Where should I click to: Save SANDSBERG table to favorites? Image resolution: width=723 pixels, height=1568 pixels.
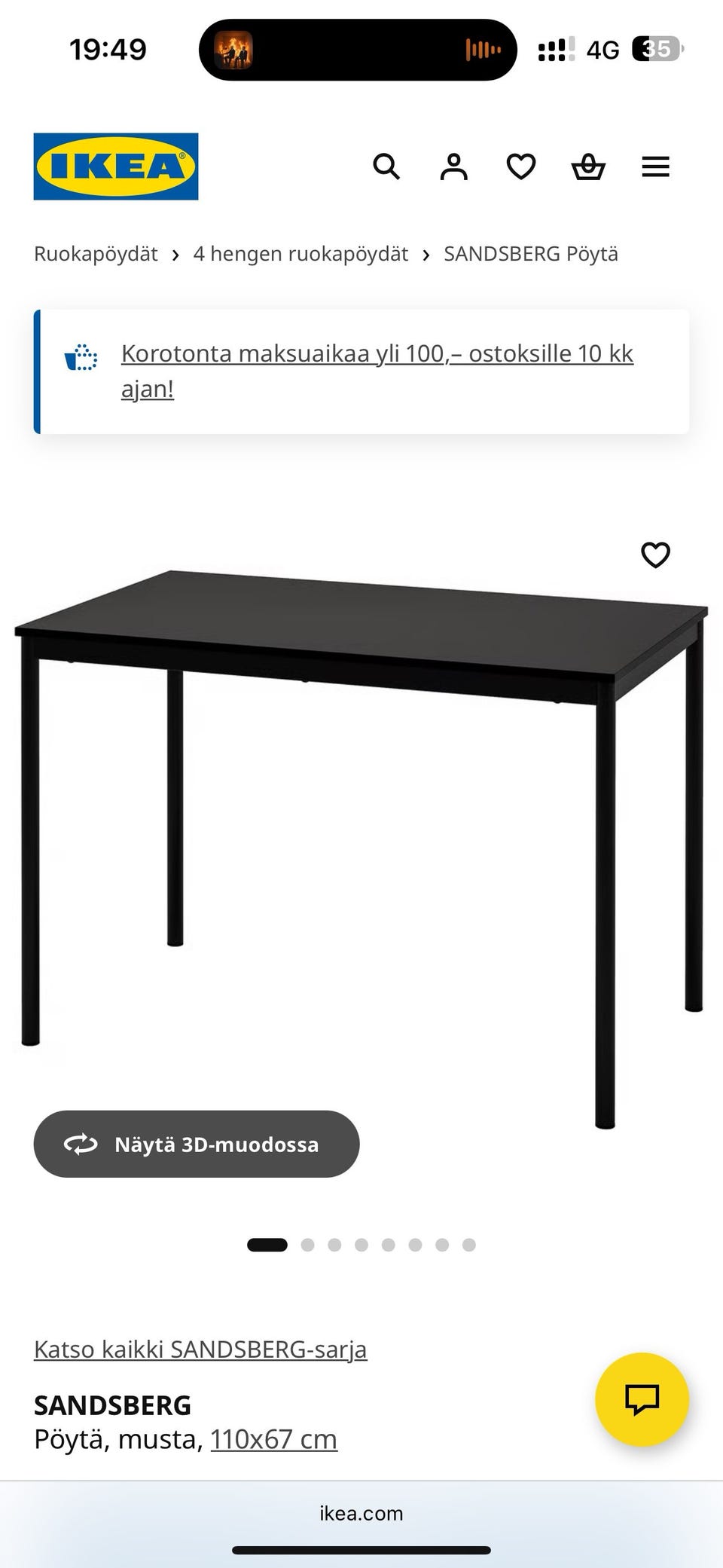click(x=655, y=555)
